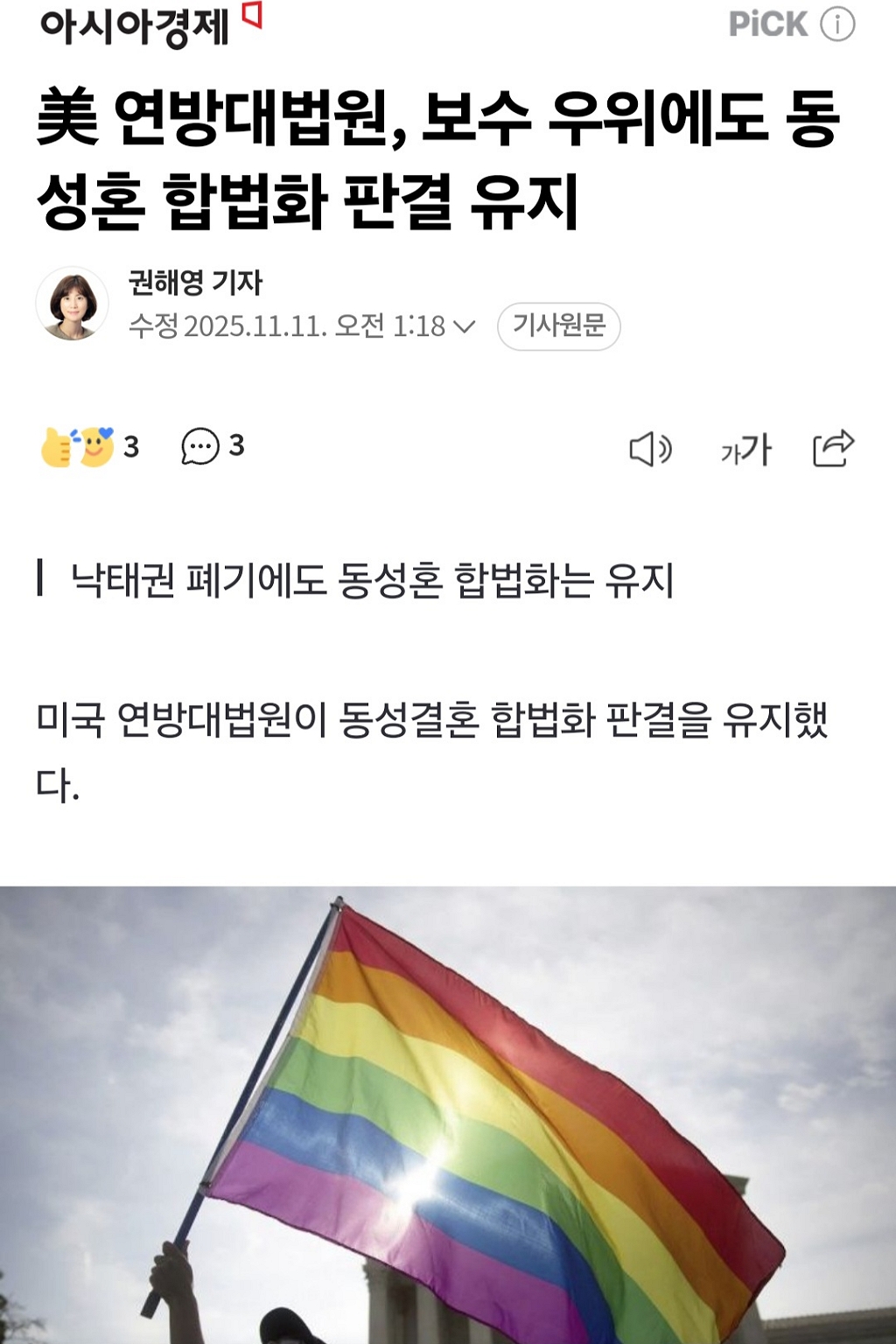896x1344 pixels.
Task: Open the article comments
Action: 212,446
